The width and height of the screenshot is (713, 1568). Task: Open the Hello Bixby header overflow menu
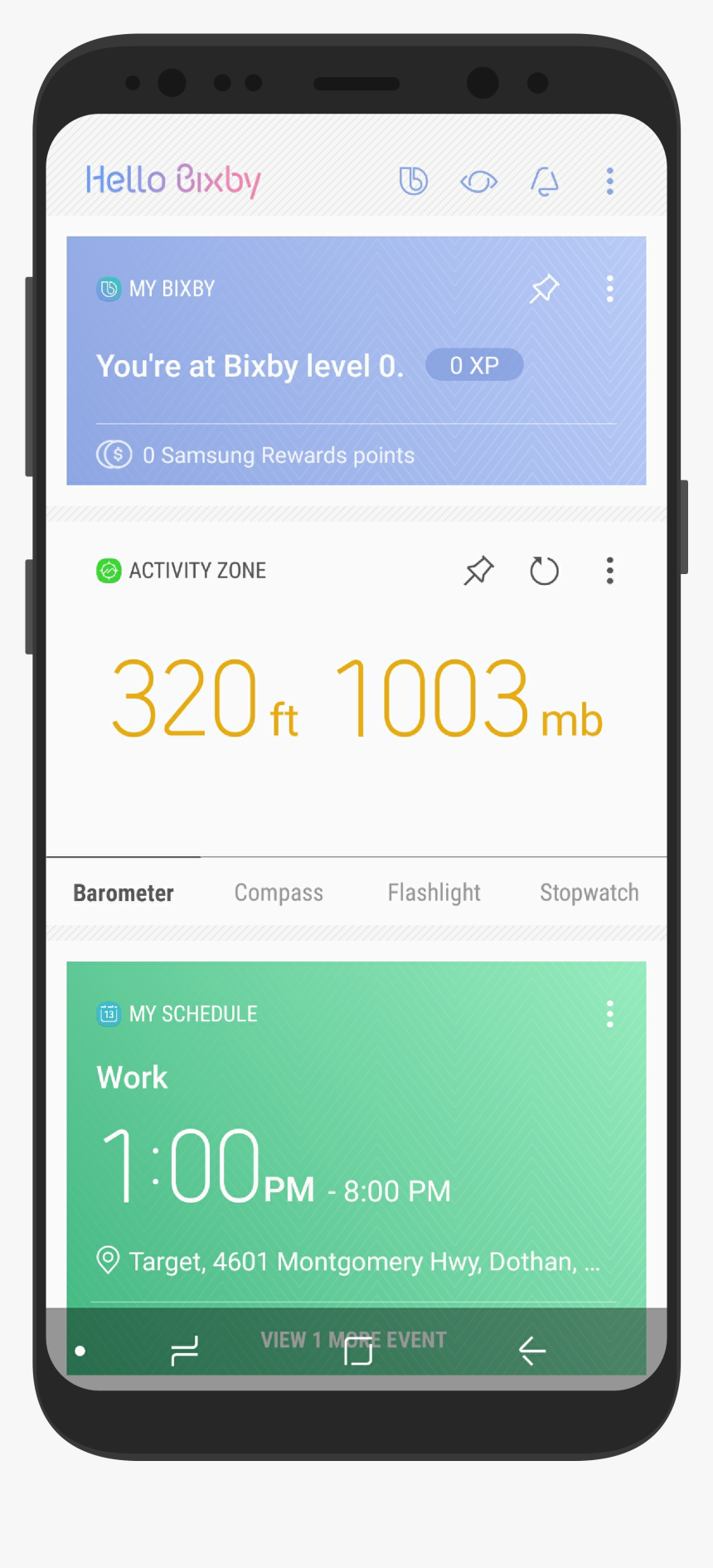tap(610, 181)
